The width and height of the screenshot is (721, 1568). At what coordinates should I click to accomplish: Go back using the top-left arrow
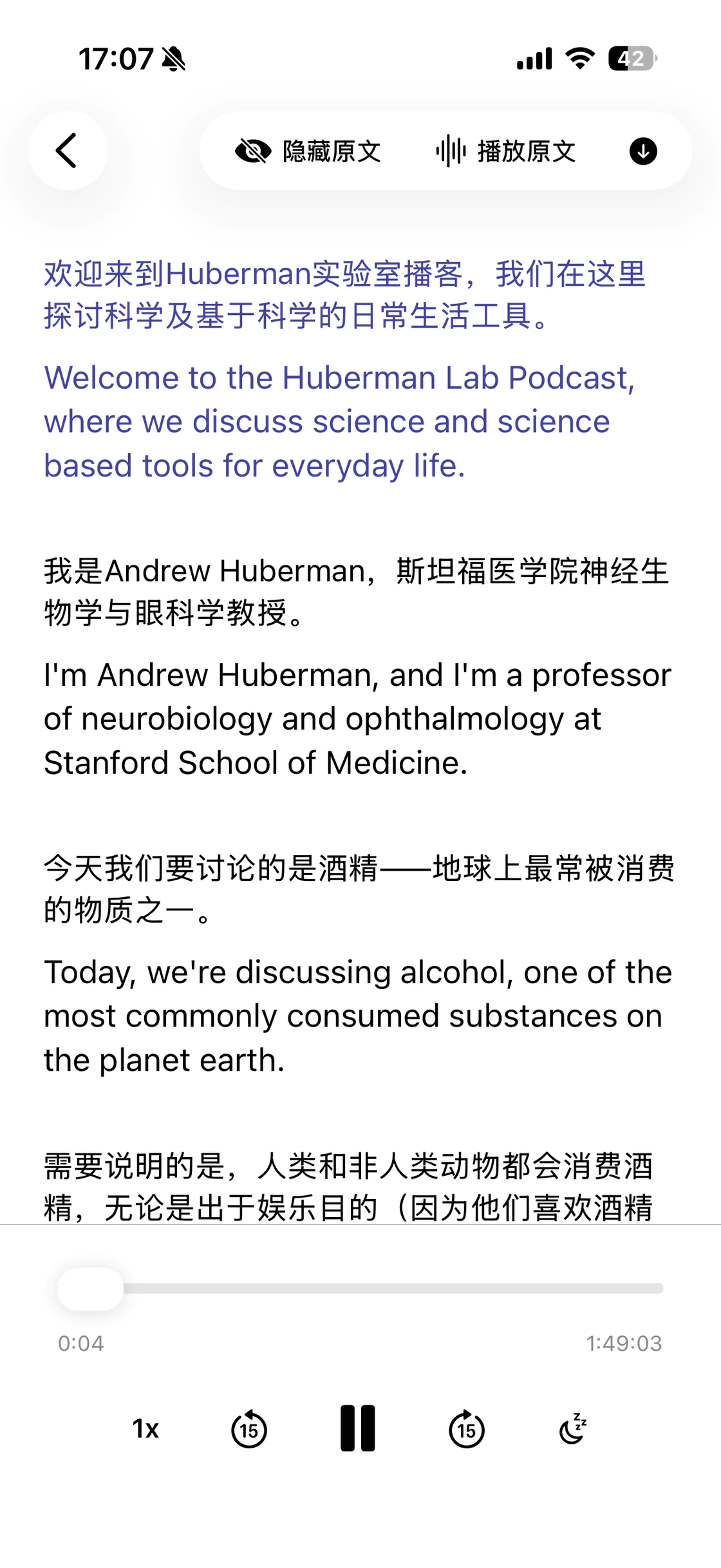68,151
